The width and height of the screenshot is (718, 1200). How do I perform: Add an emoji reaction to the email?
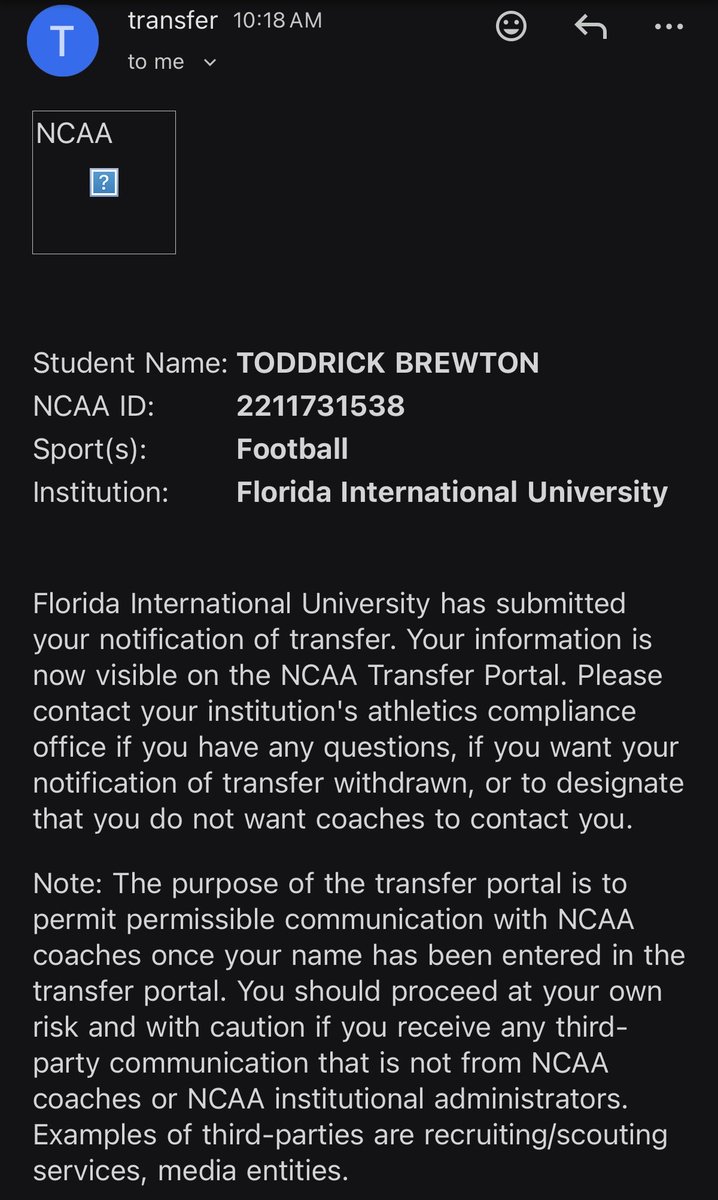click(511, 27)
